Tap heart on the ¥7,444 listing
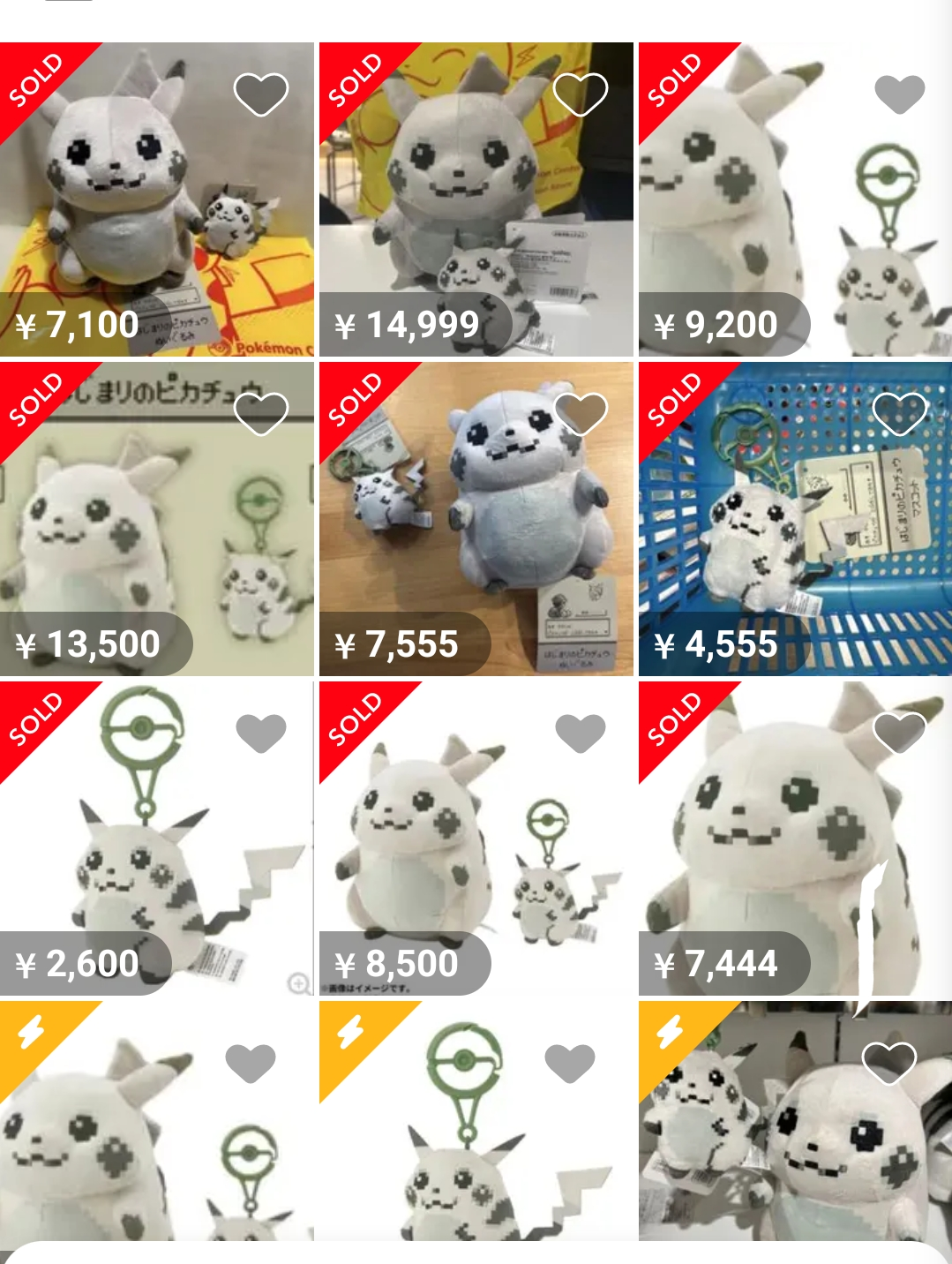Screen dimensions: 952x1264 899,733
